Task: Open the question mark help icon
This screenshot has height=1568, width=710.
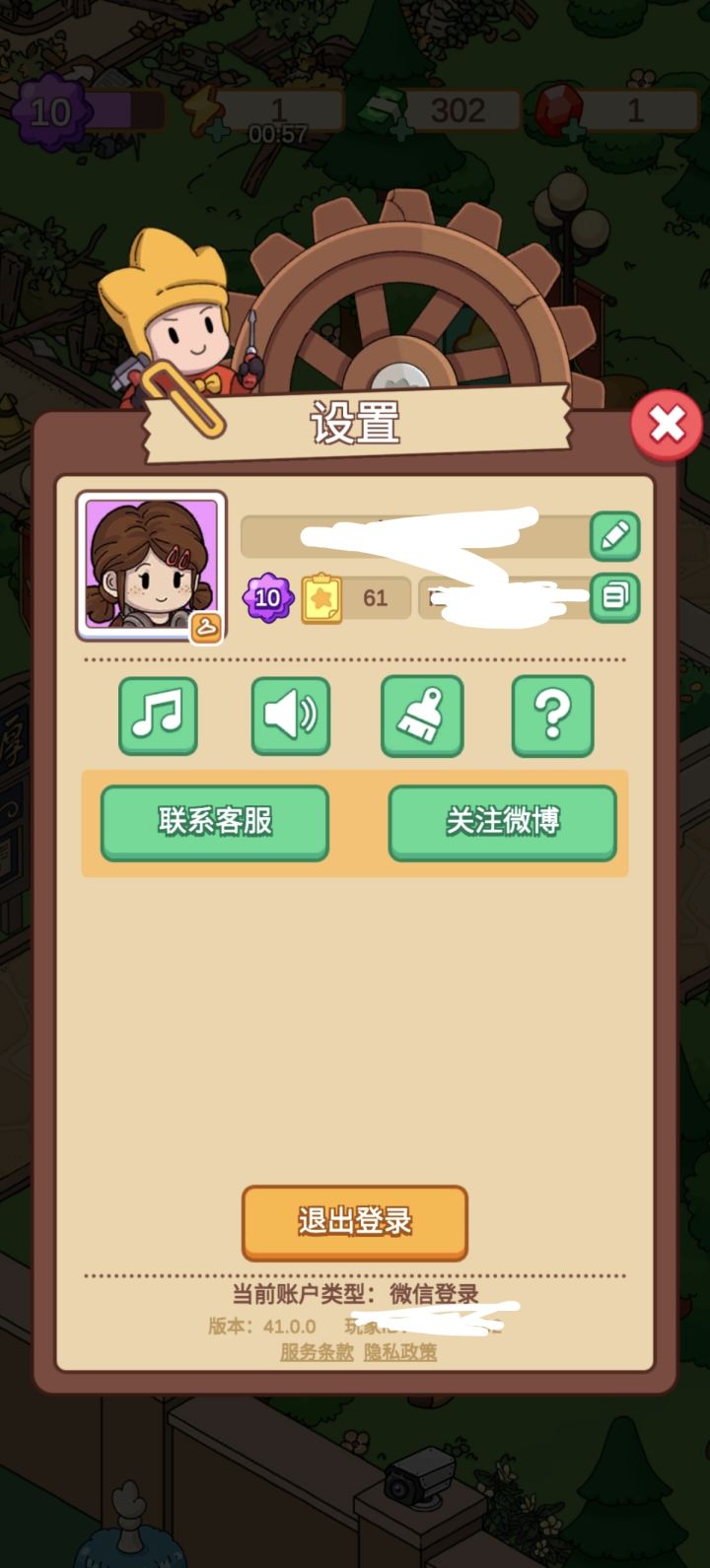Action: click(x=552, y=716)
